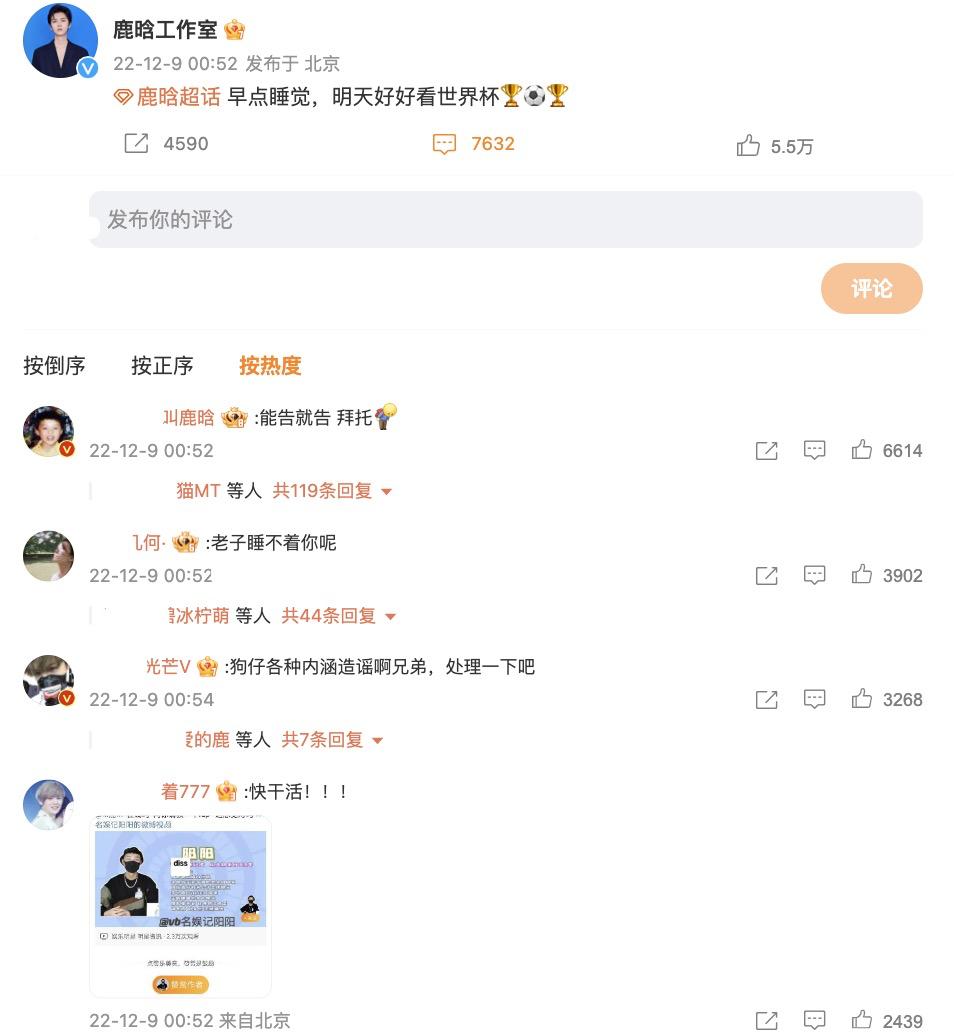Image resolution: width=954 pixels, height=1036 pixels.
Task: Like the main post with the thumbs-up icon
Action: 749,144
